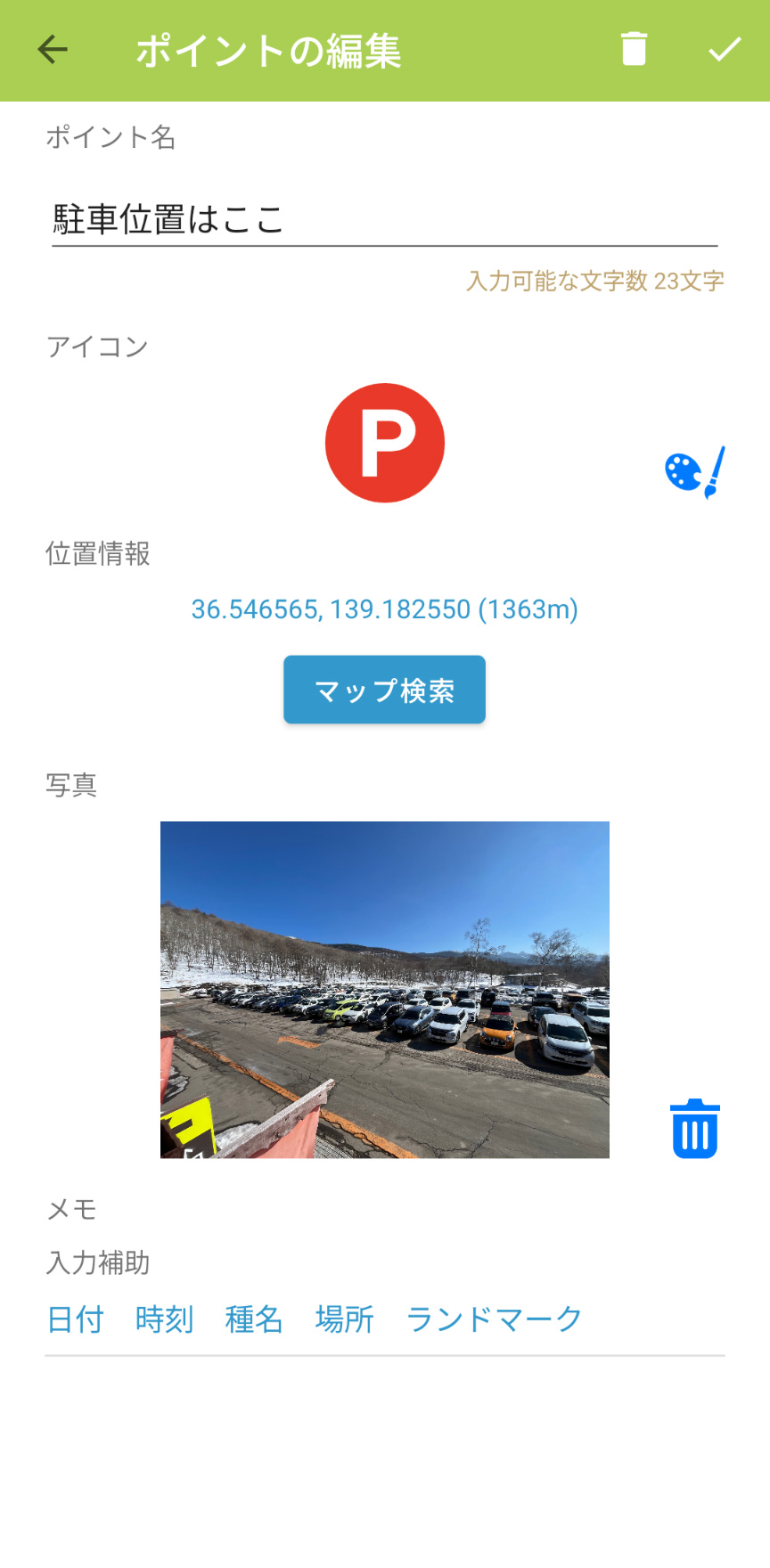The width and height of the screenshot is (770, 1568).
Task: Edit the ポイント名 text field
Action: click(384, 219)
